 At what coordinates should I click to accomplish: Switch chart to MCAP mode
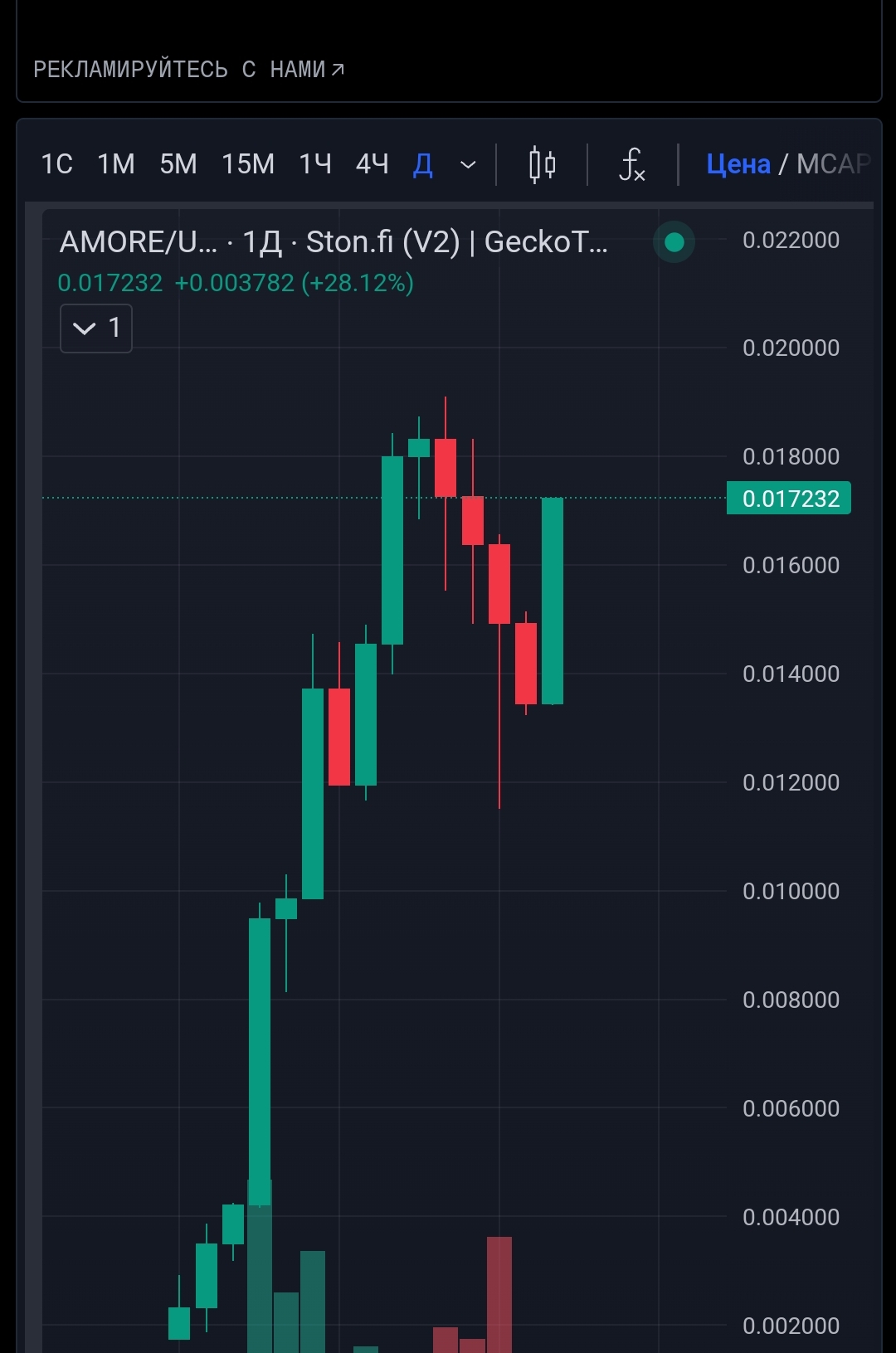tap(832, 164)
